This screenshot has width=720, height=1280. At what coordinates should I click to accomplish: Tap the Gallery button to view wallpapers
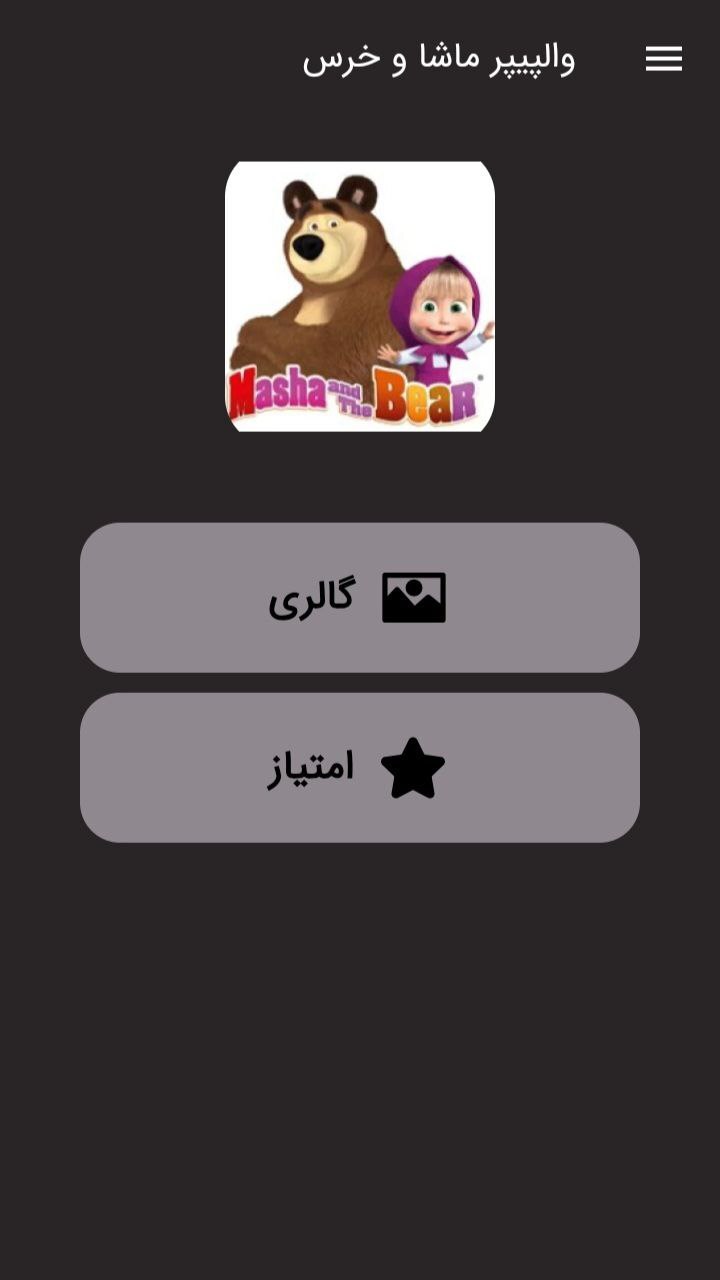[360, 596]
